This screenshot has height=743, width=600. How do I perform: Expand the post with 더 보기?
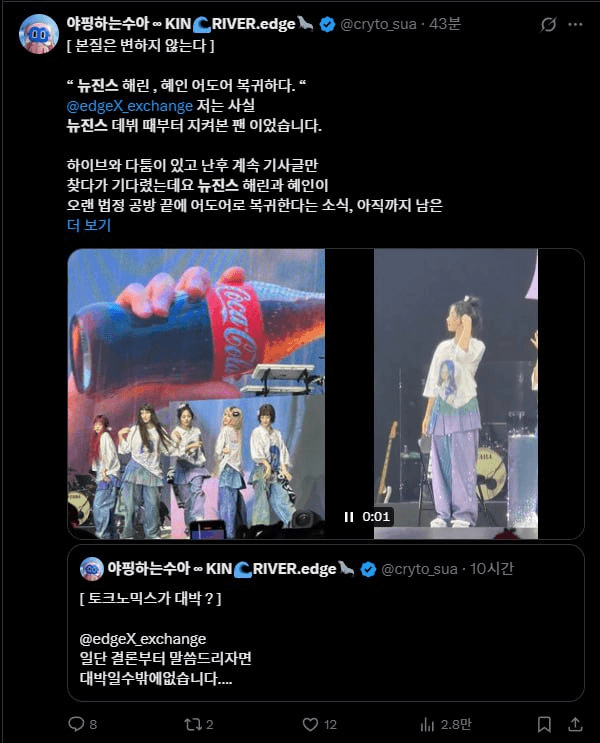click(x=89, y=225)
